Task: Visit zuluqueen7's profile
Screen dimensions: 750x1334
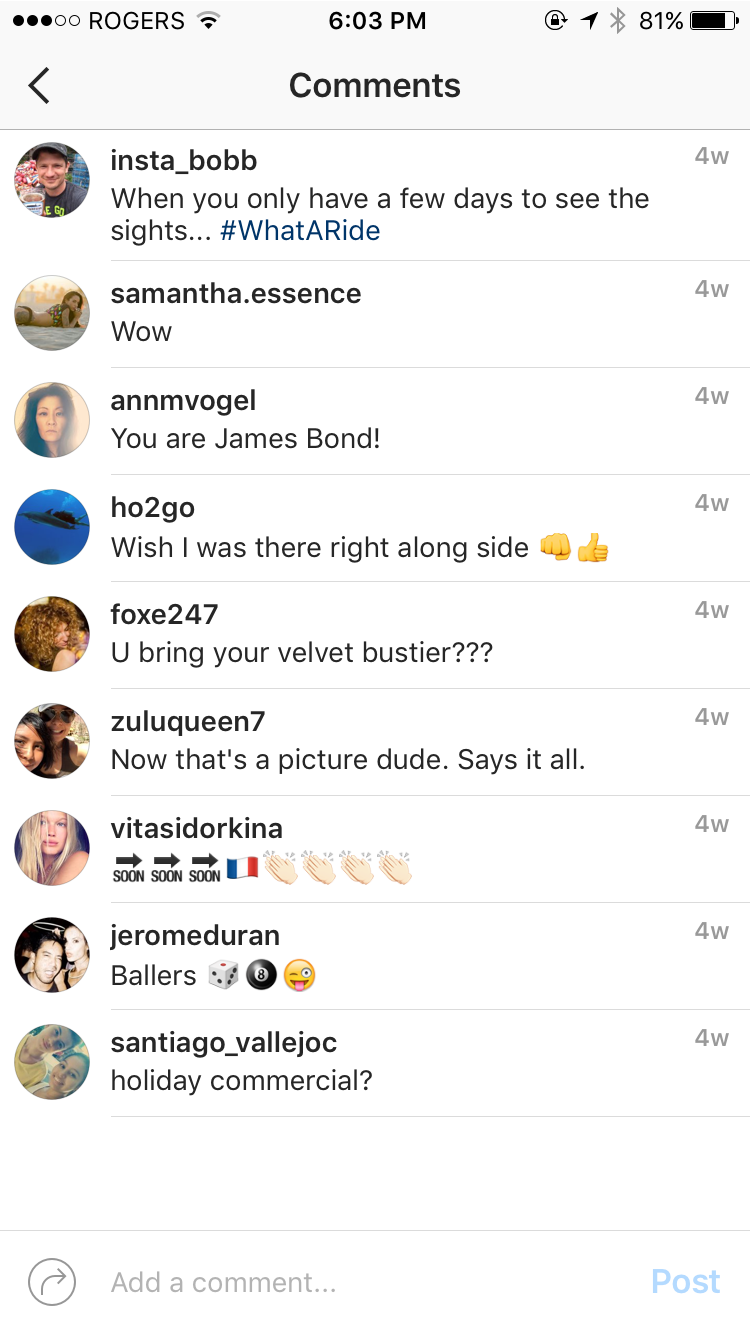Action: (x=187, y=721)
